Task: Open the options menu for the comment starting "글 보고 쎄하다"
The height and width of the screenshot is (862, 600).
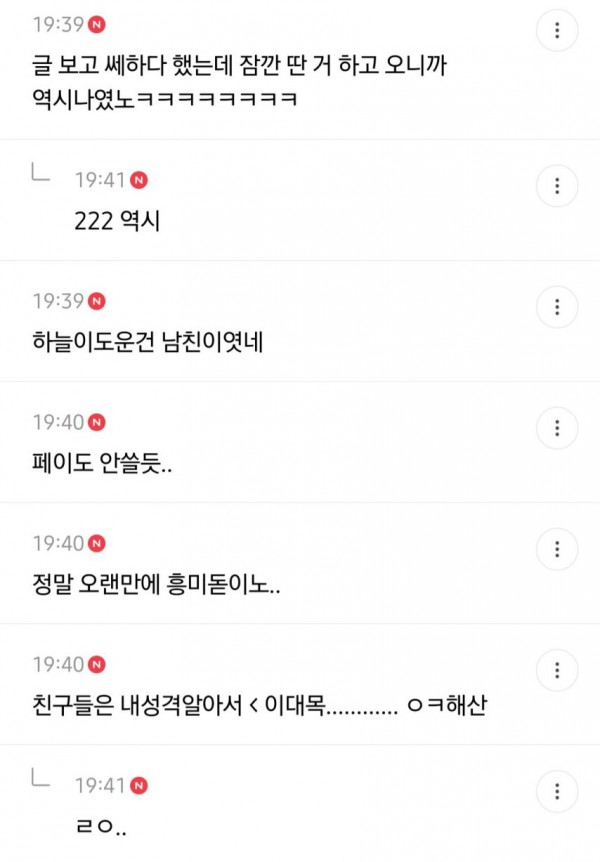Action: (x=557, y=30)
